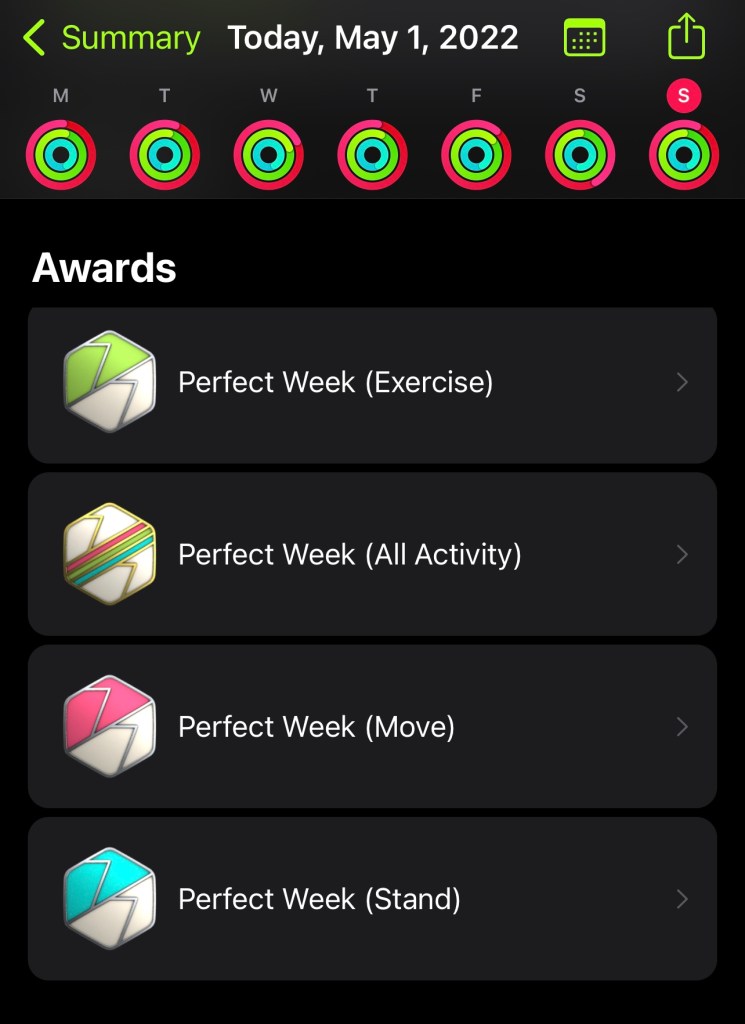Share today's activity summary
Image resolution: width=745 pixels, height=1024 pixels.
tap(686, 37)
